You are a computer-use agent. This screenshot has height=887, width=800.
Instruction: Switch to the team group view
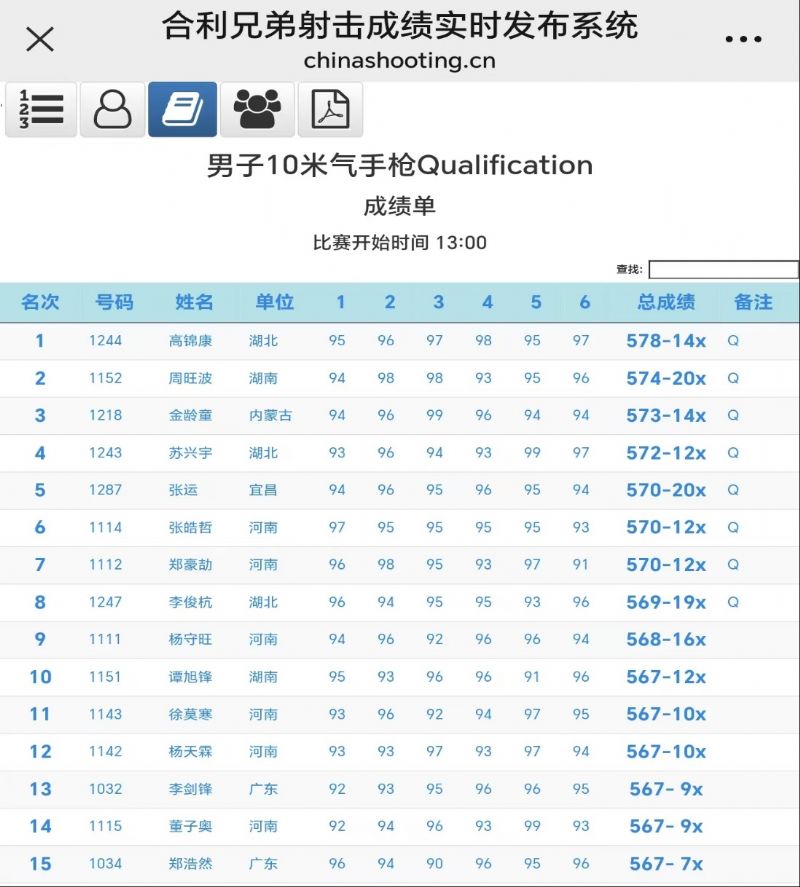coord(257,109)
